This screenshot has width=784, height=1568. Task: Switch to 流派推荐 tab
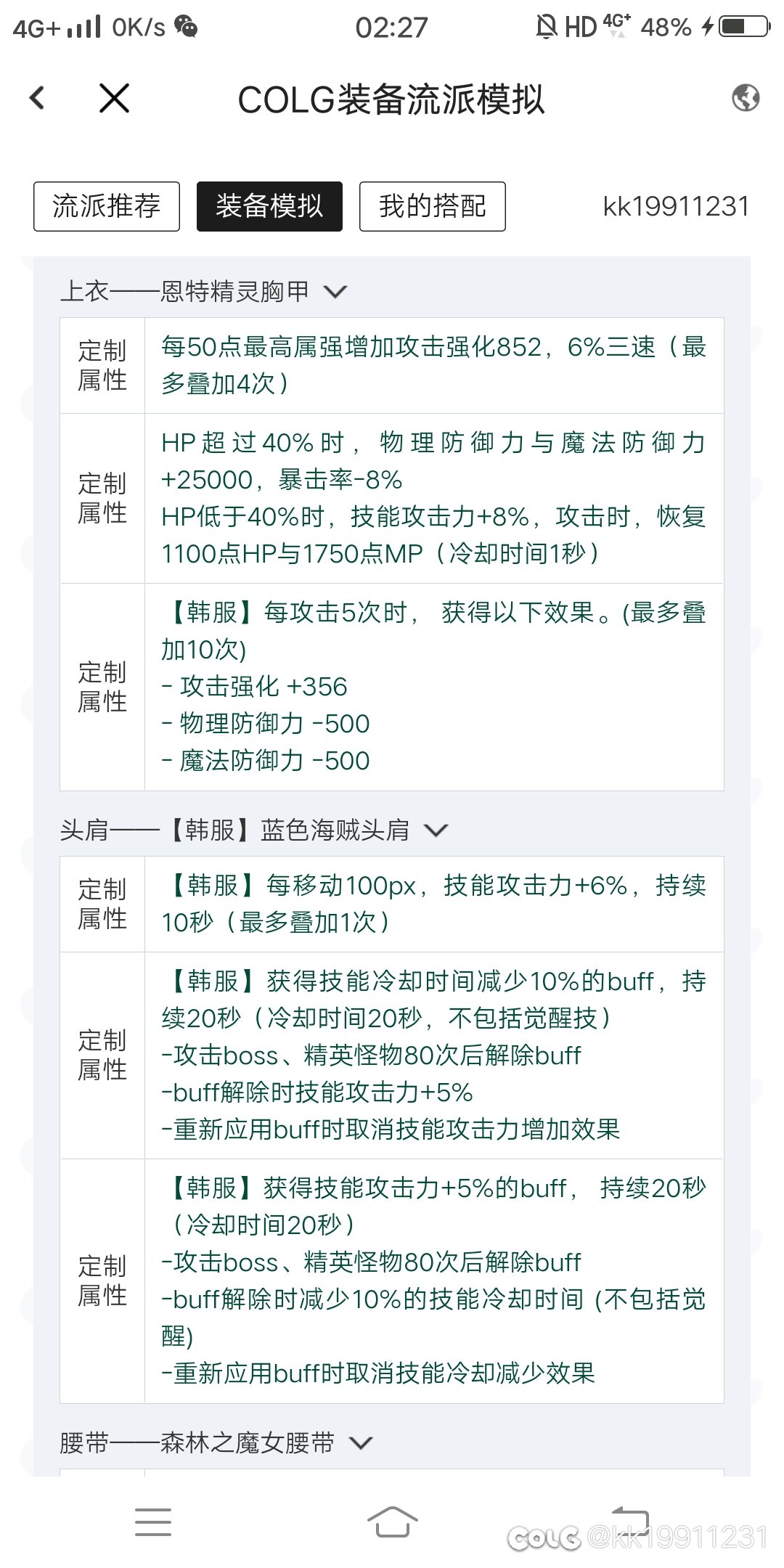(107, 206)
